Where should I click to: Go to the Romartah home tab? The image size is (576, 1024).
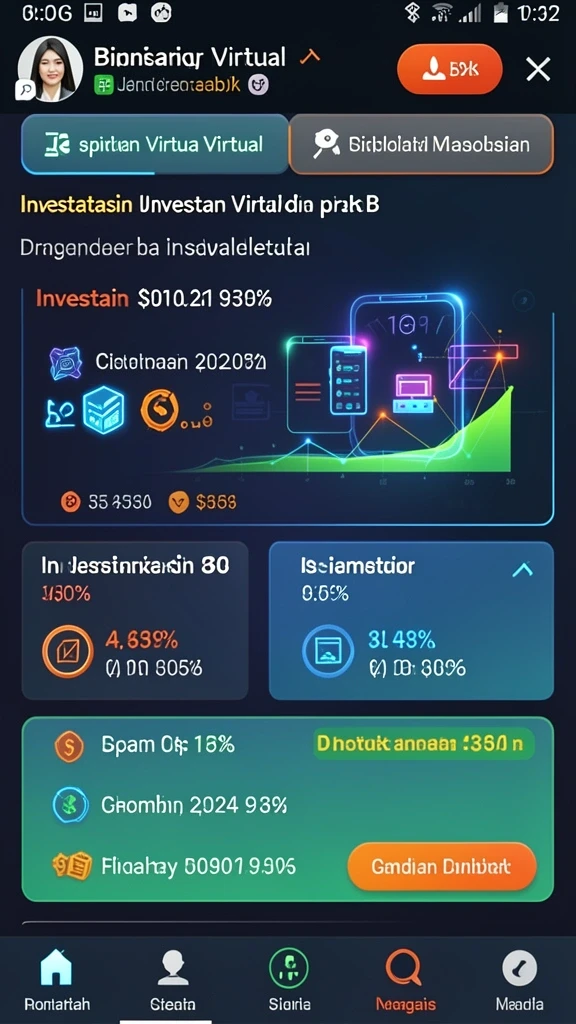click(57, 982)
